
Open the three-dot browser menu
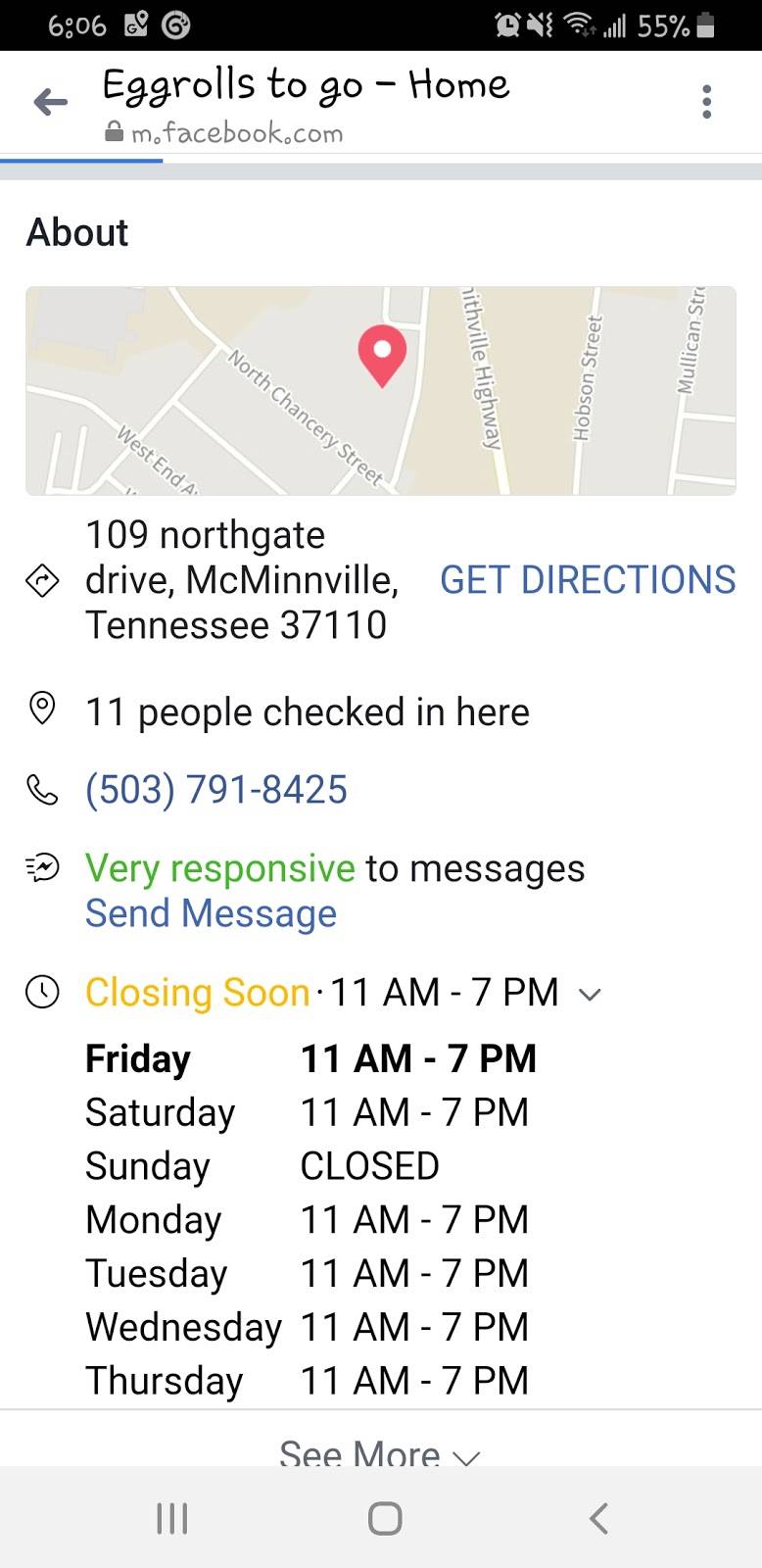tap(707, 101)
